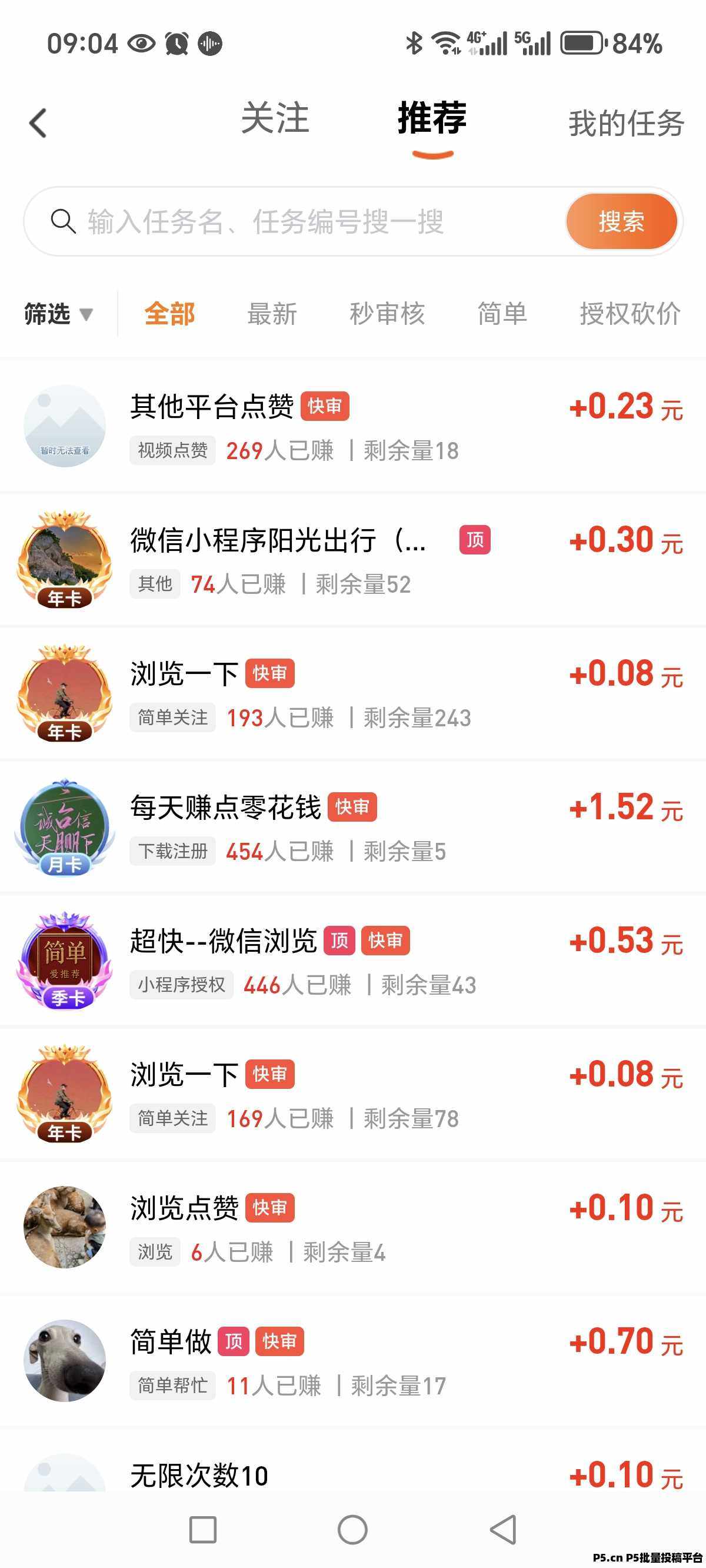This screenshot has height=1568, width=706.
Task: Switch to the 关注 tab
Action: [275, 118]
